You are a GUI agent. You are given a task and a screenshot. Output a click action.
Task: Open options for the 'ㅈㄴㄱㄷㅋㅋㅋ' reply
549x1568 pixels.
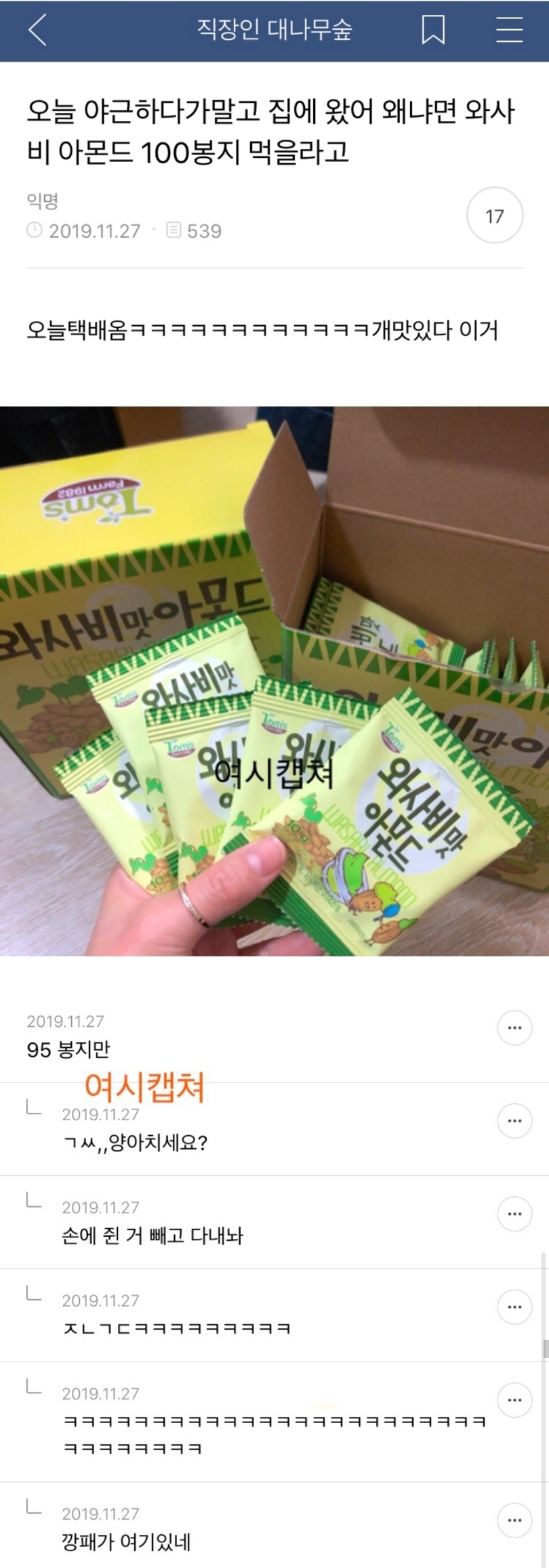click(514, 1306)
